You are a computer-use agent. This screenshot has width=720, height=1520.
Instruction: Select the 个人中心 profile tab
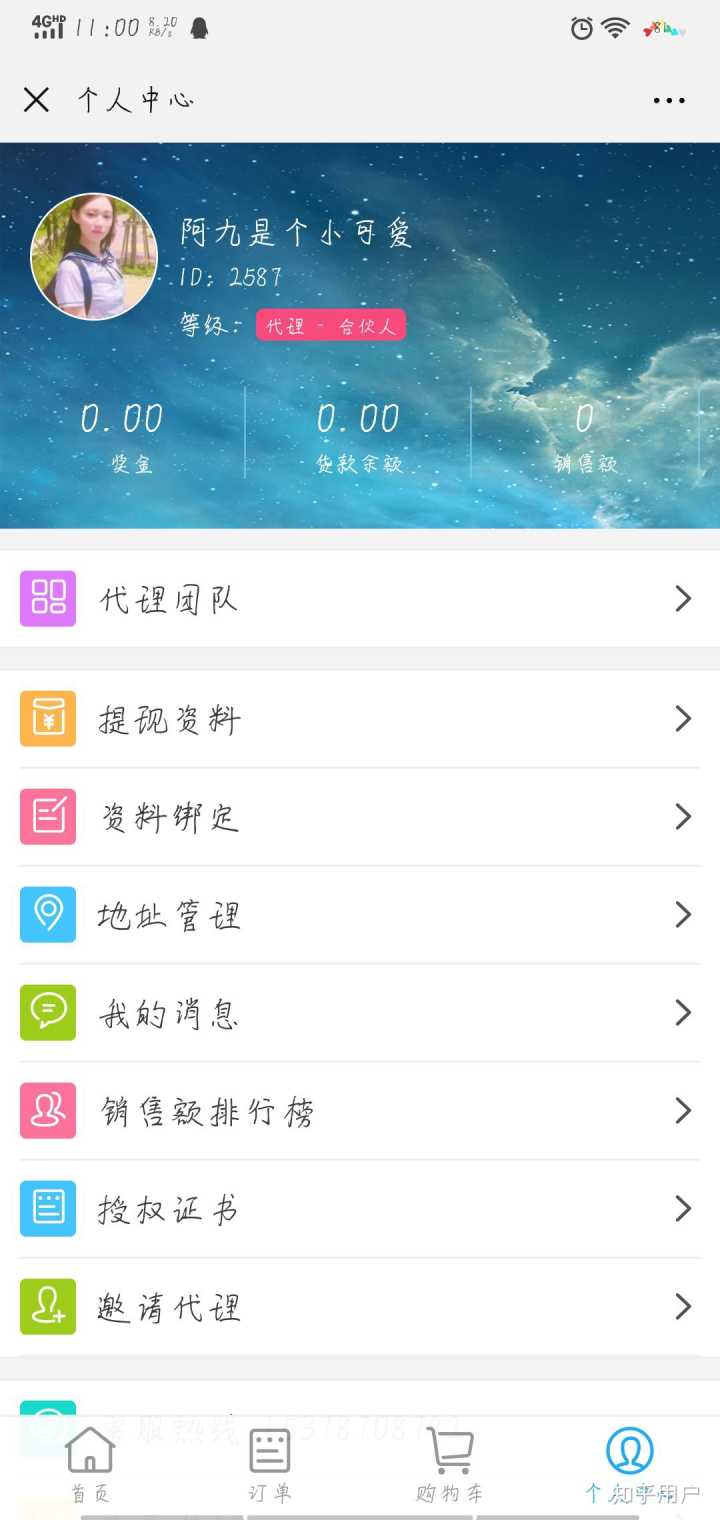coord(630,1464)
